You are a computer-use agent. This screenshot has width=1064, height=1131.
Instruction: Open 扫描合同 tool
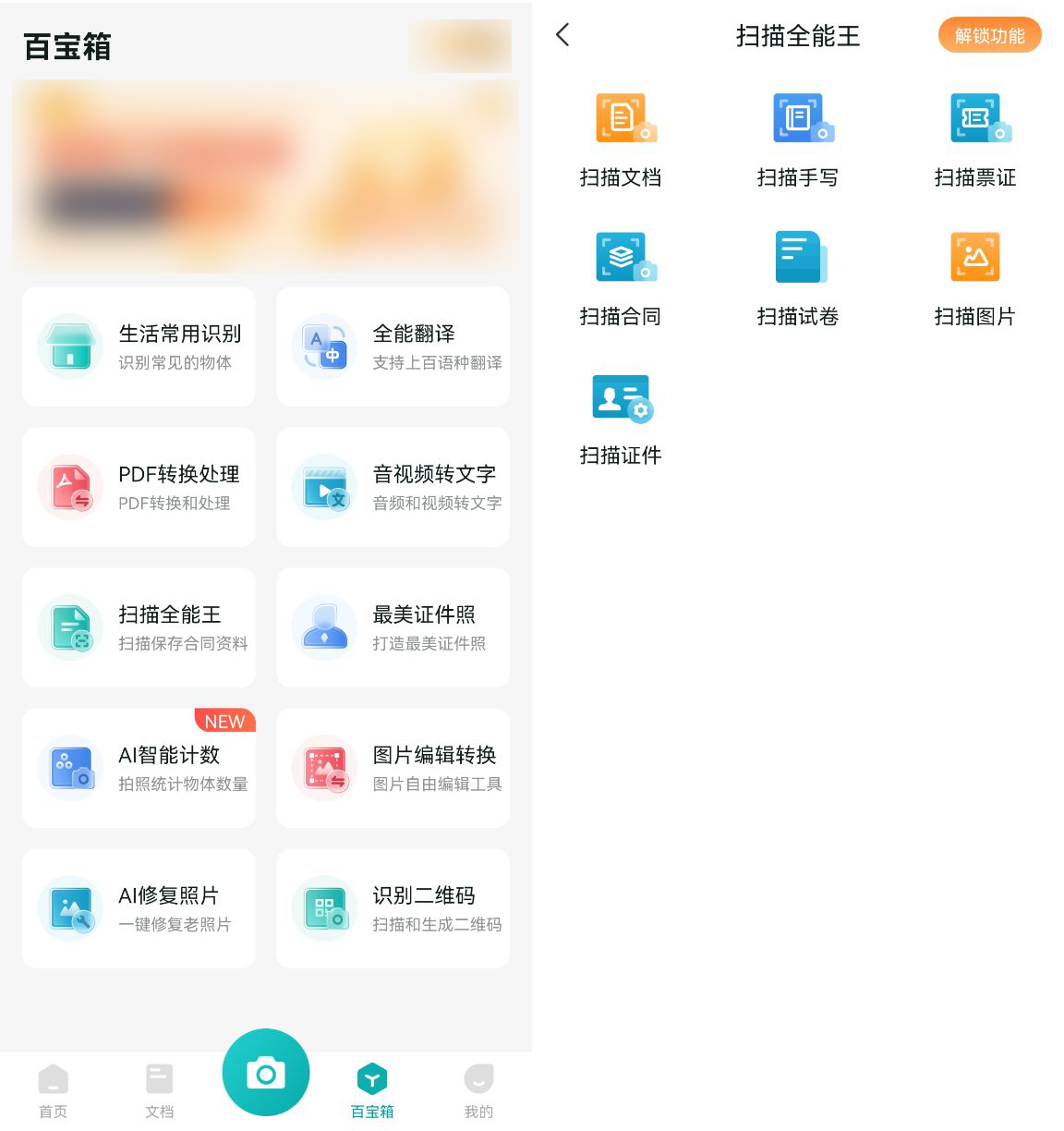(x=621, y=277)
